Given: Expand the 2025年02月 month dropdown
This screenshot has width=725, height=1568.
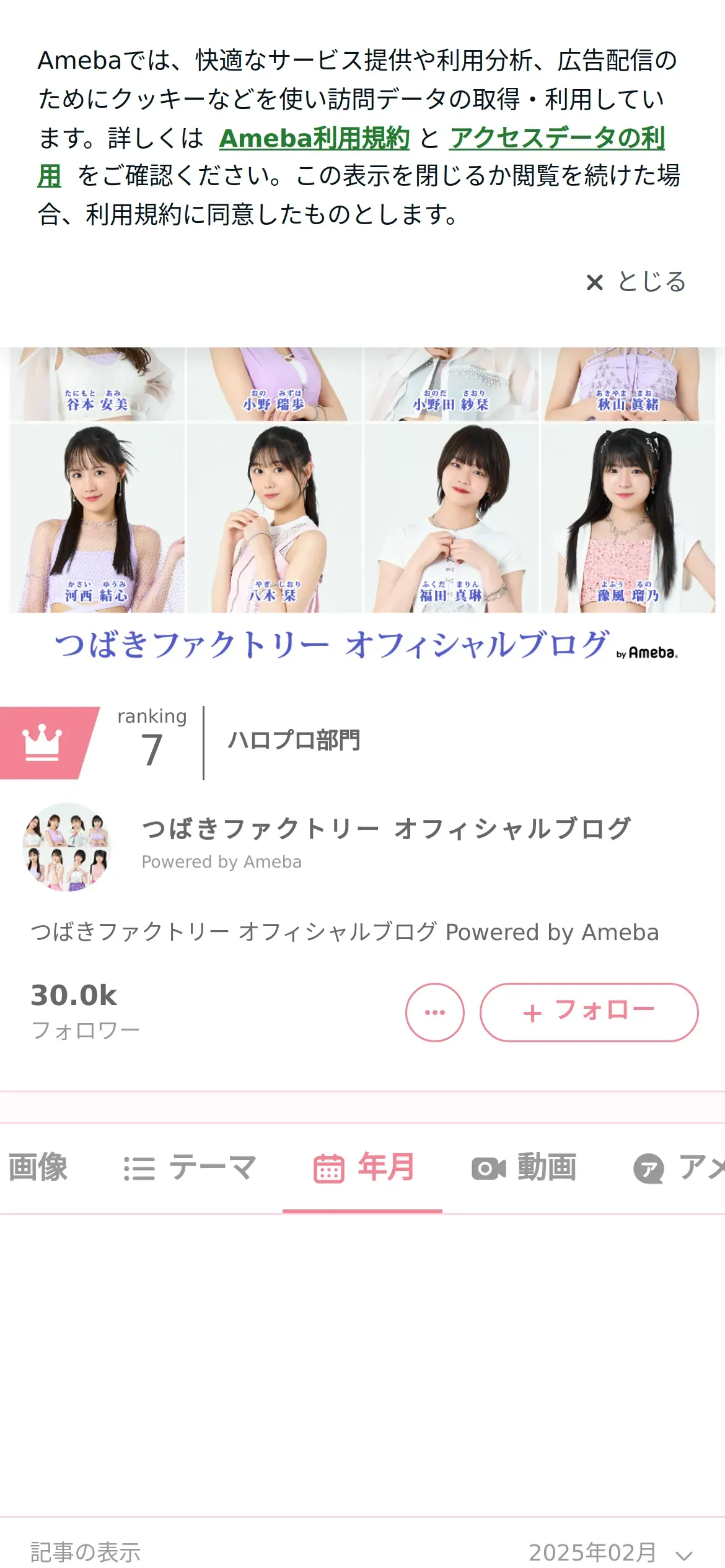Looking at the screenshot, I should coord(610,1552).
